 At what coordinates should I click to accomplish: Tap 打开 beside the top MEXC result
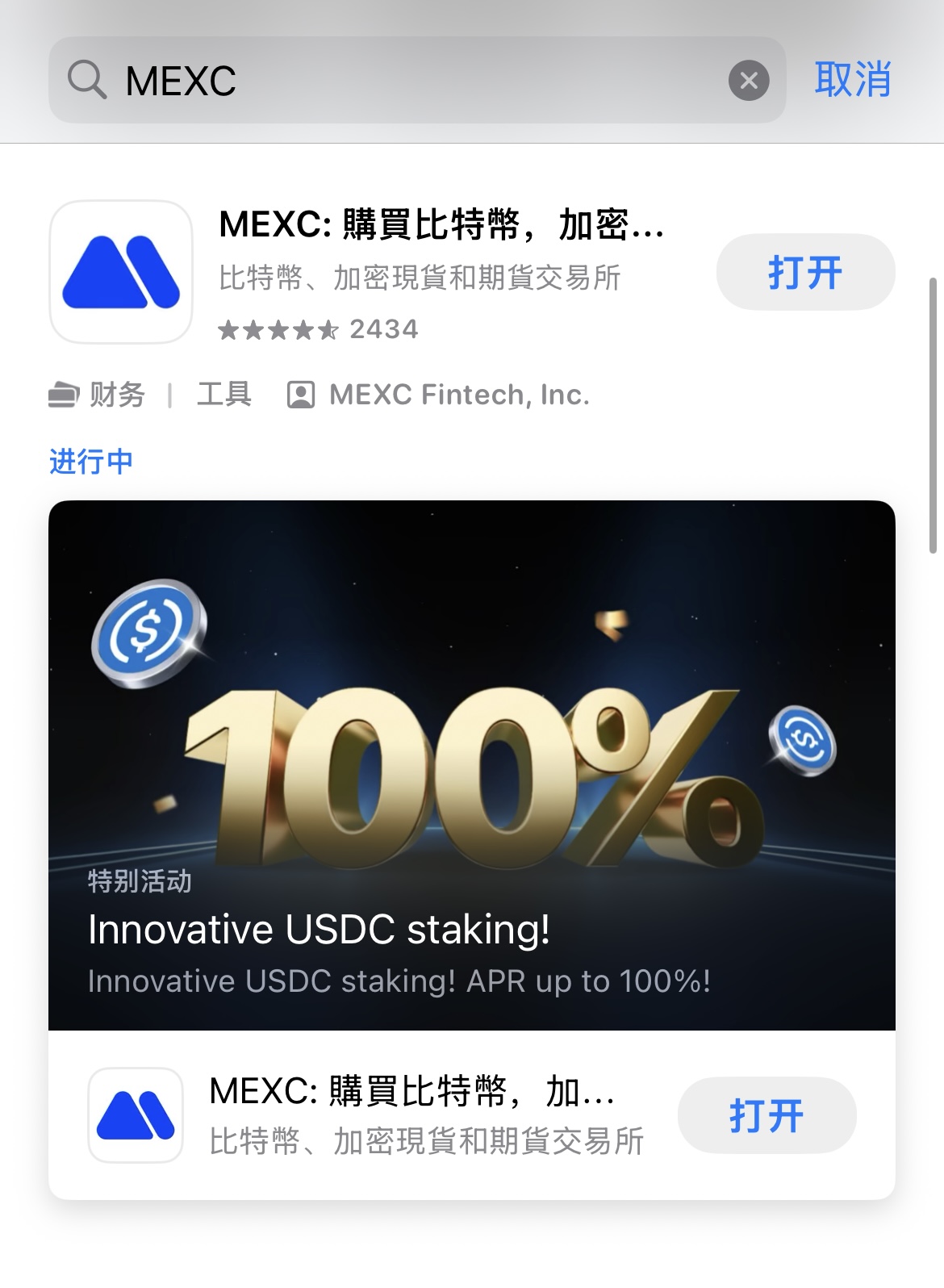(x=805, y=272)
